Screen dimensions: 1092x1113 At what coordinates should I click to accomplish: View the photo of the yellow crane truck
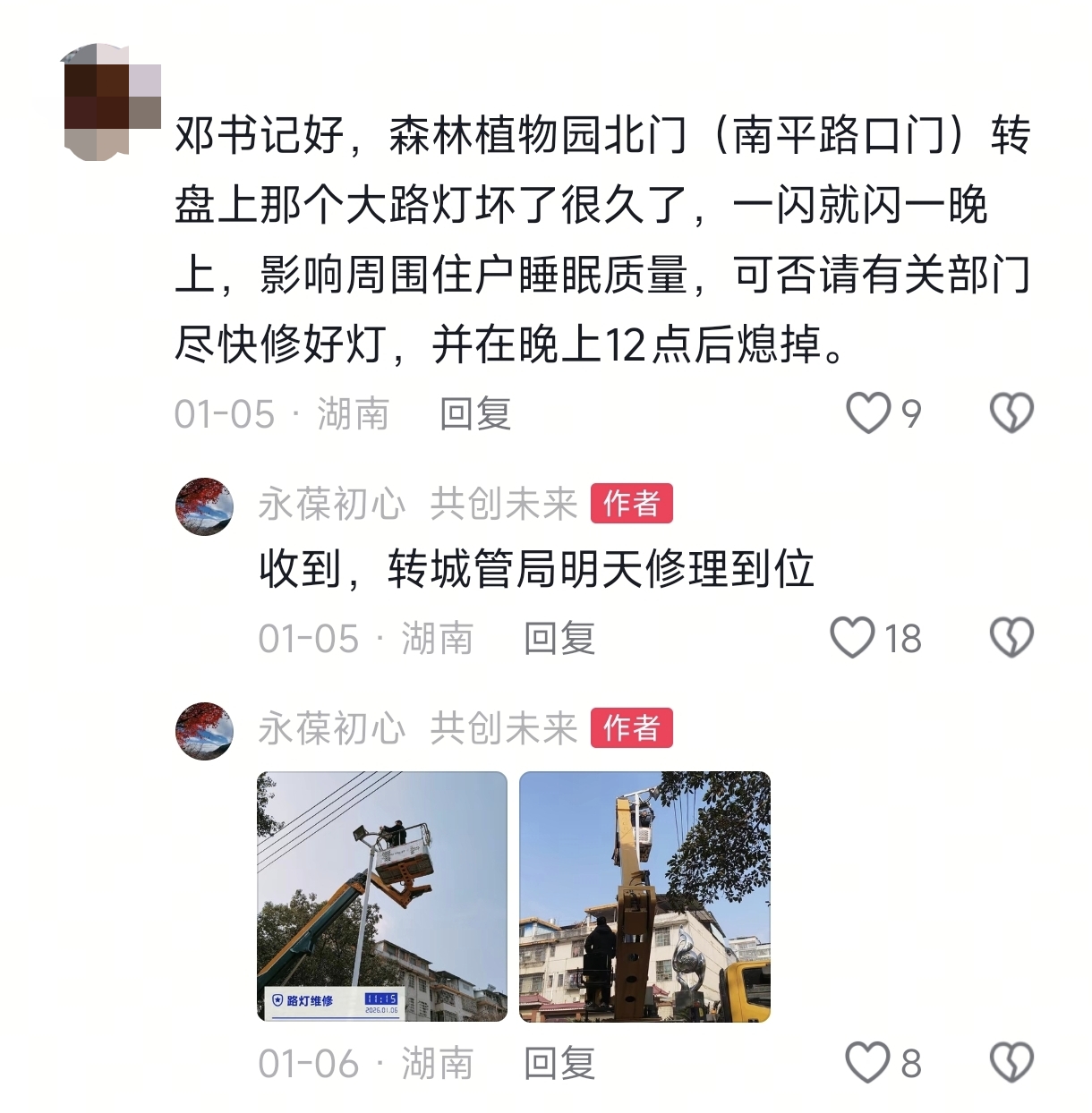coord(644,896)
